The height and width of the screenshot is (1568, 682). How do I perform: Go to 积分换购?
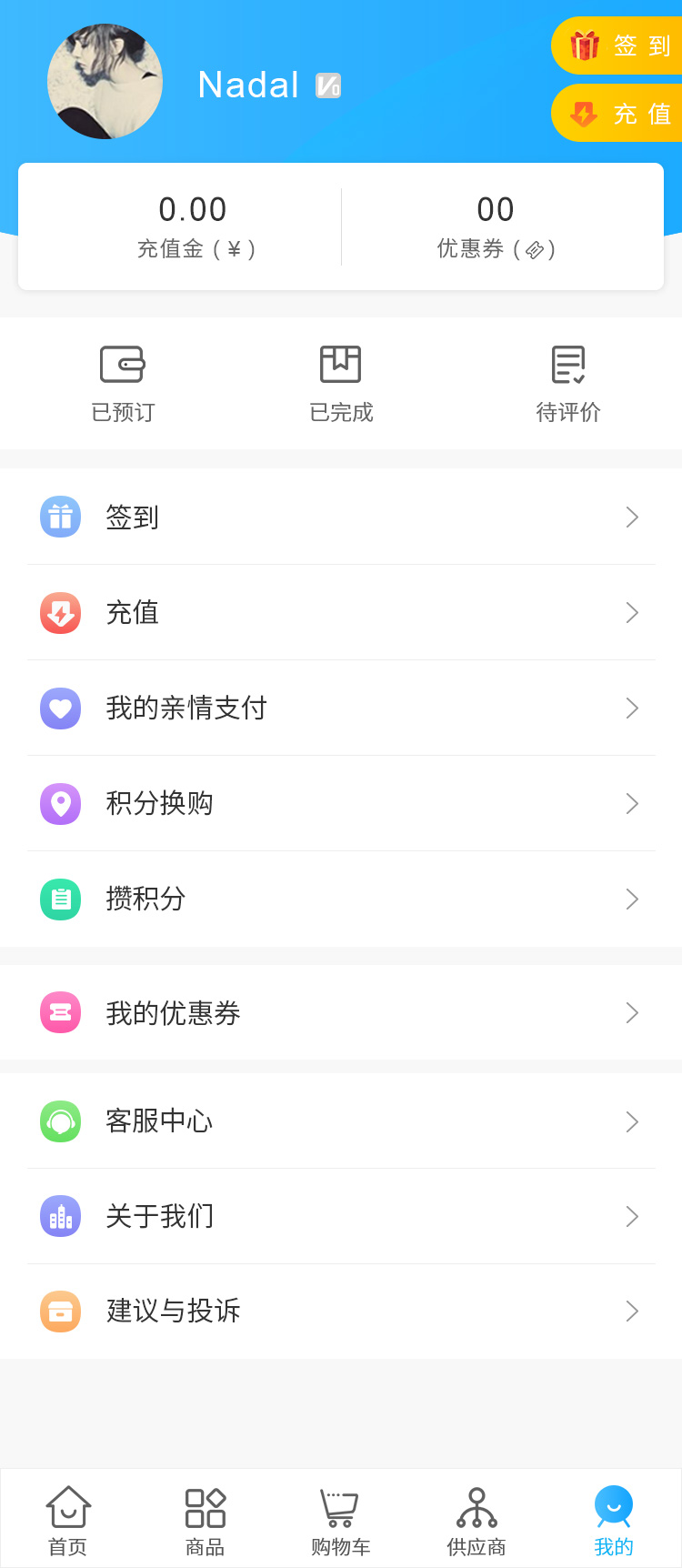pos(341,804)
